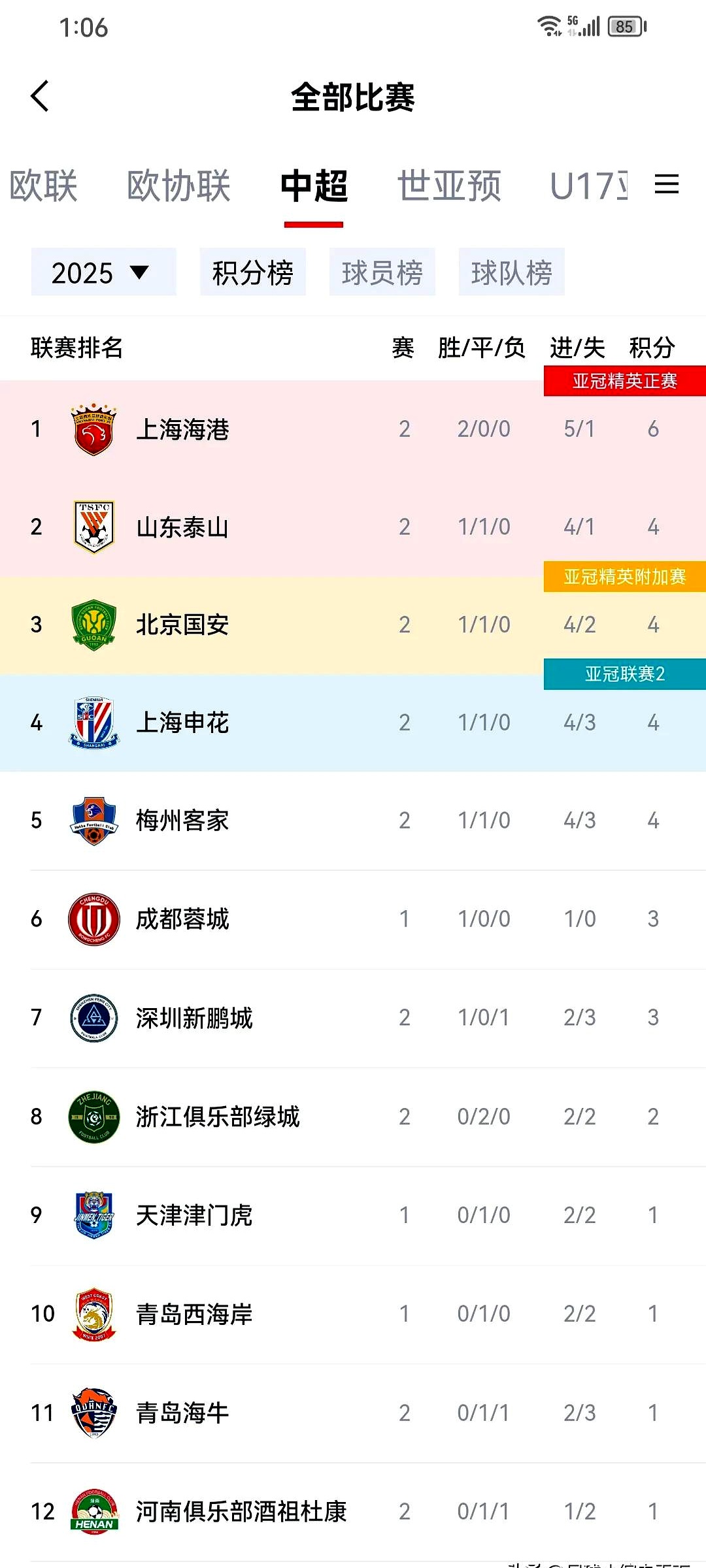Expand the 2025 season dropdown

pyautogui.click(x=103, y=272)
